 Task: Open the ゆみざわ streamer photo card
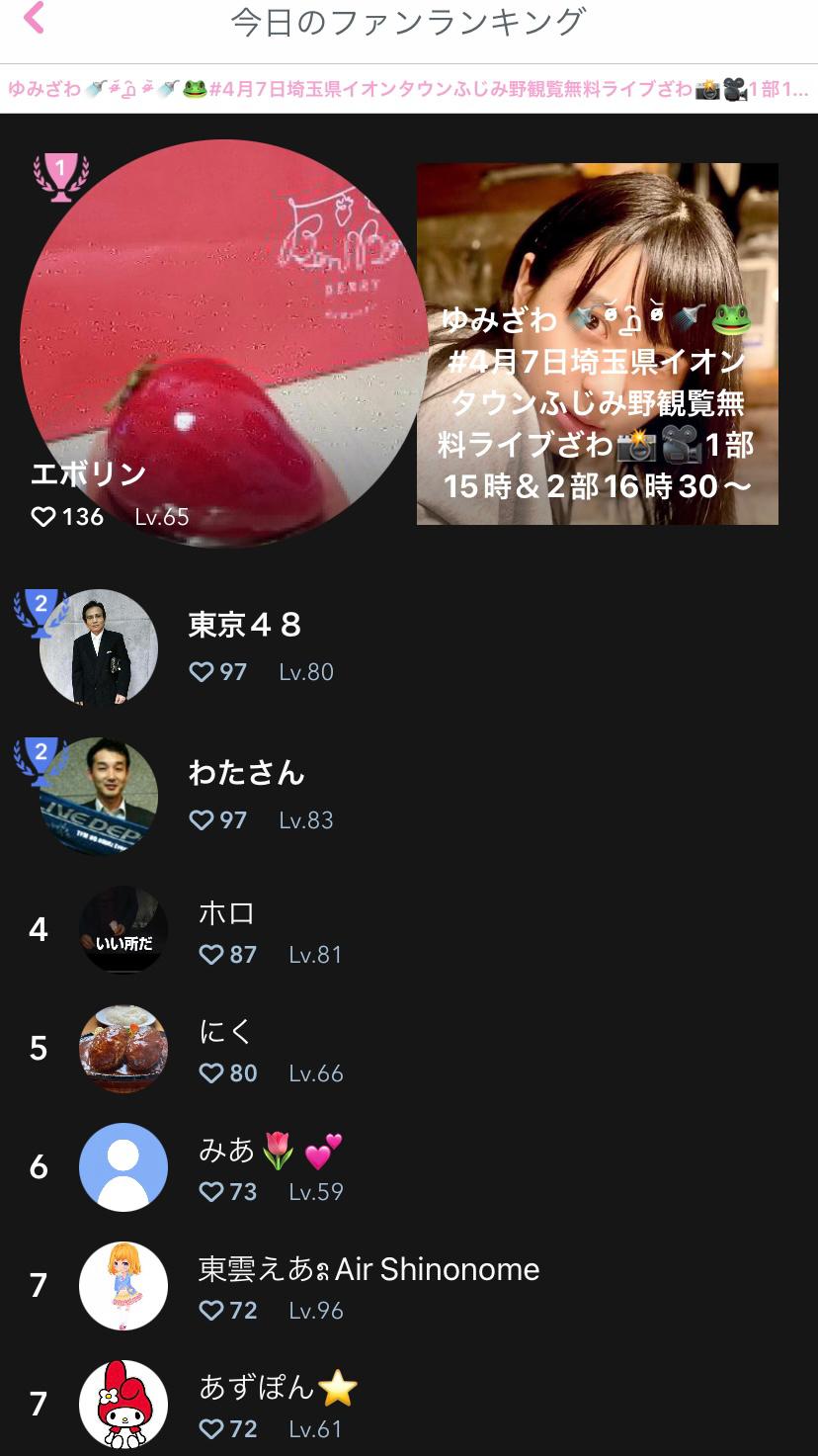click(597, 343)
